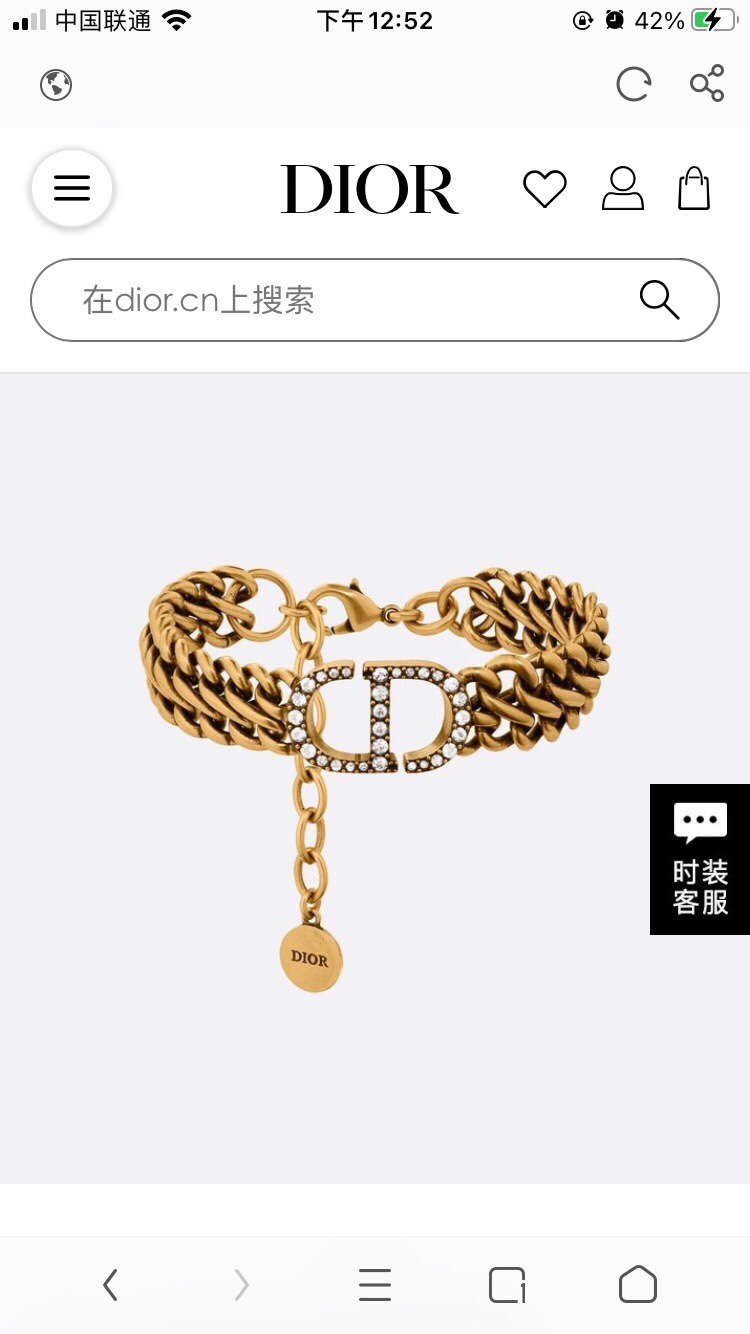Open the browser tabs view

point(507,1285)
